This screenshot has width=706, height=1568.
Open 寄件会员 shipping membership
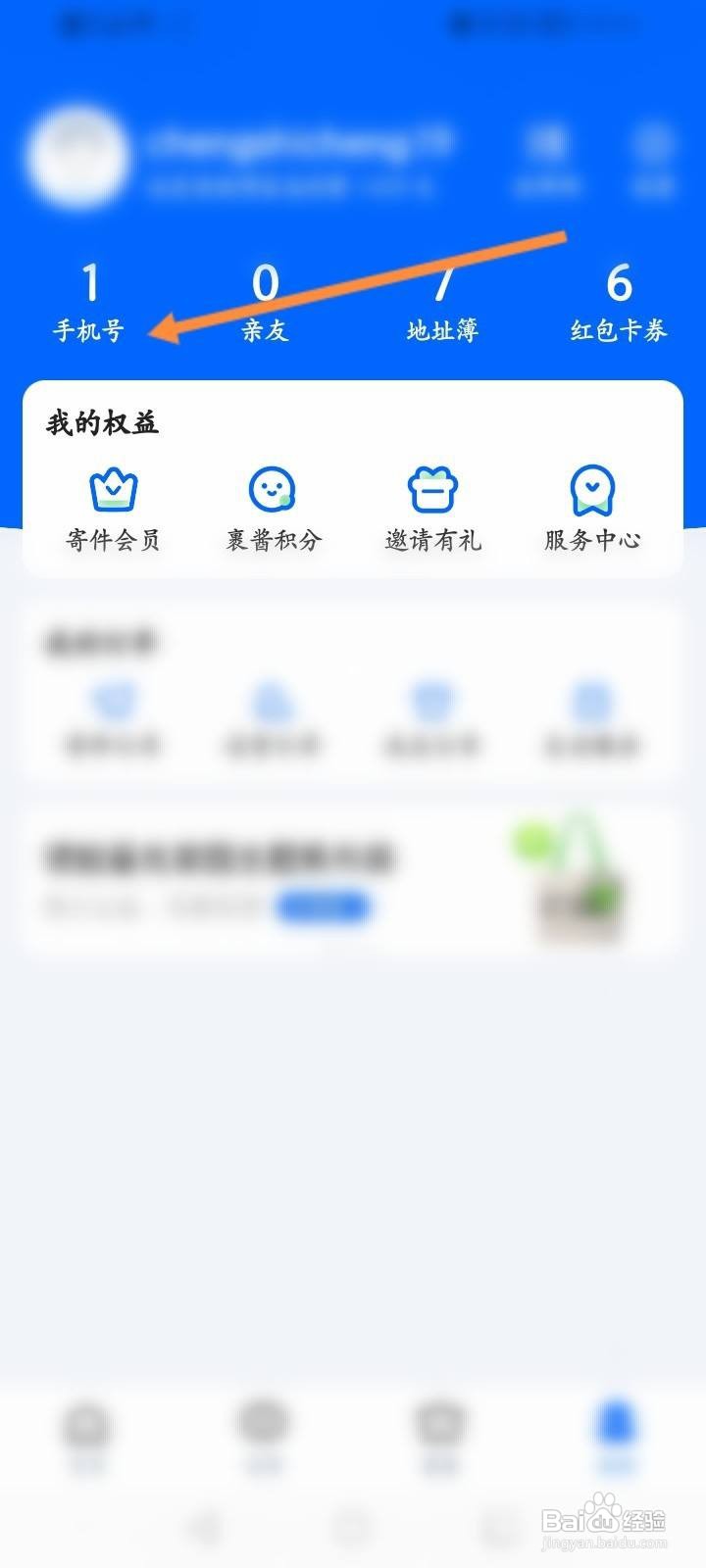click(113, 510)
